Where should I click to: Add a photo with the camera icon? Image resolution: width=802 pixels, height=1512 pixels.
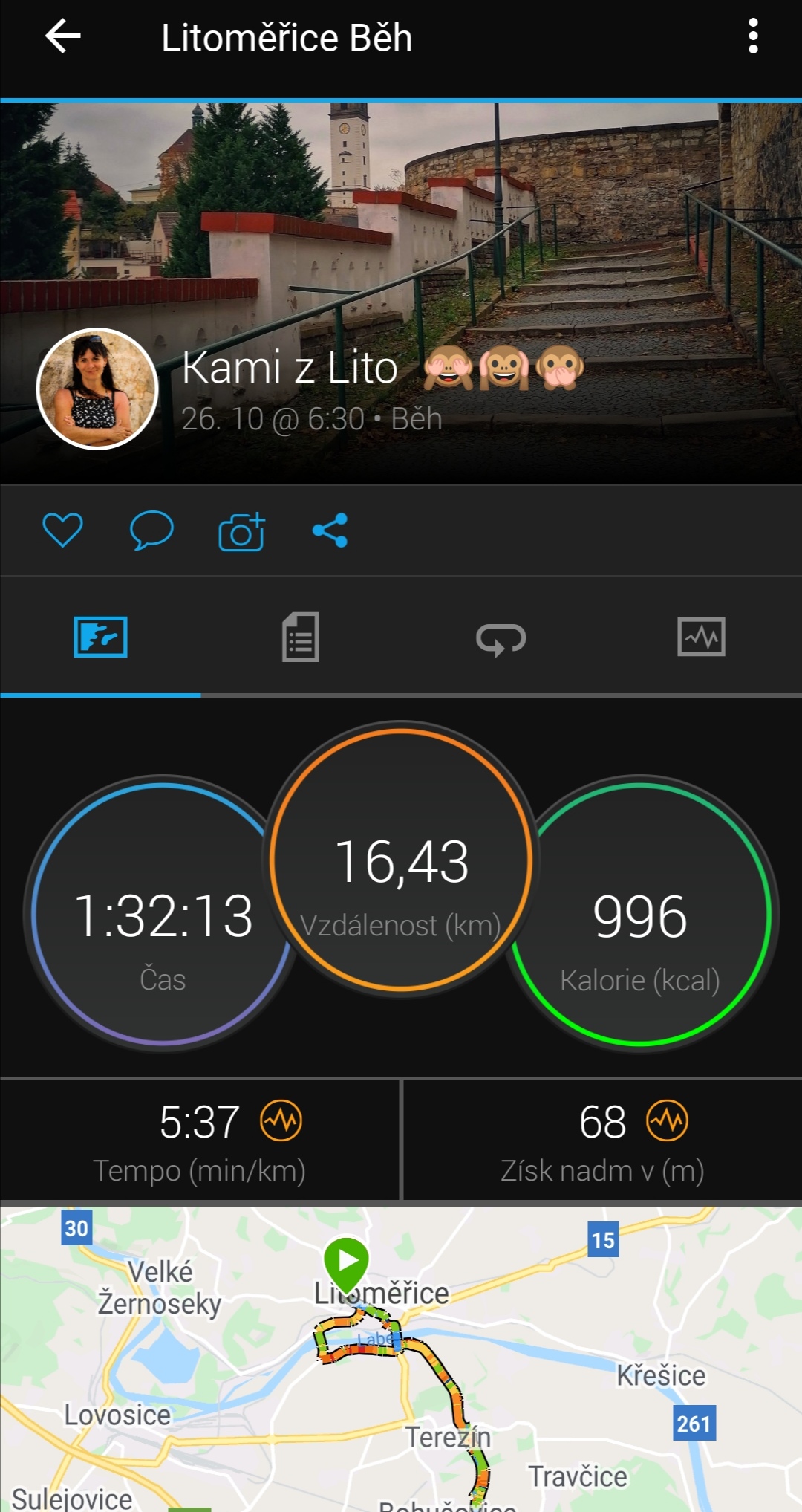tap(241, 531)
